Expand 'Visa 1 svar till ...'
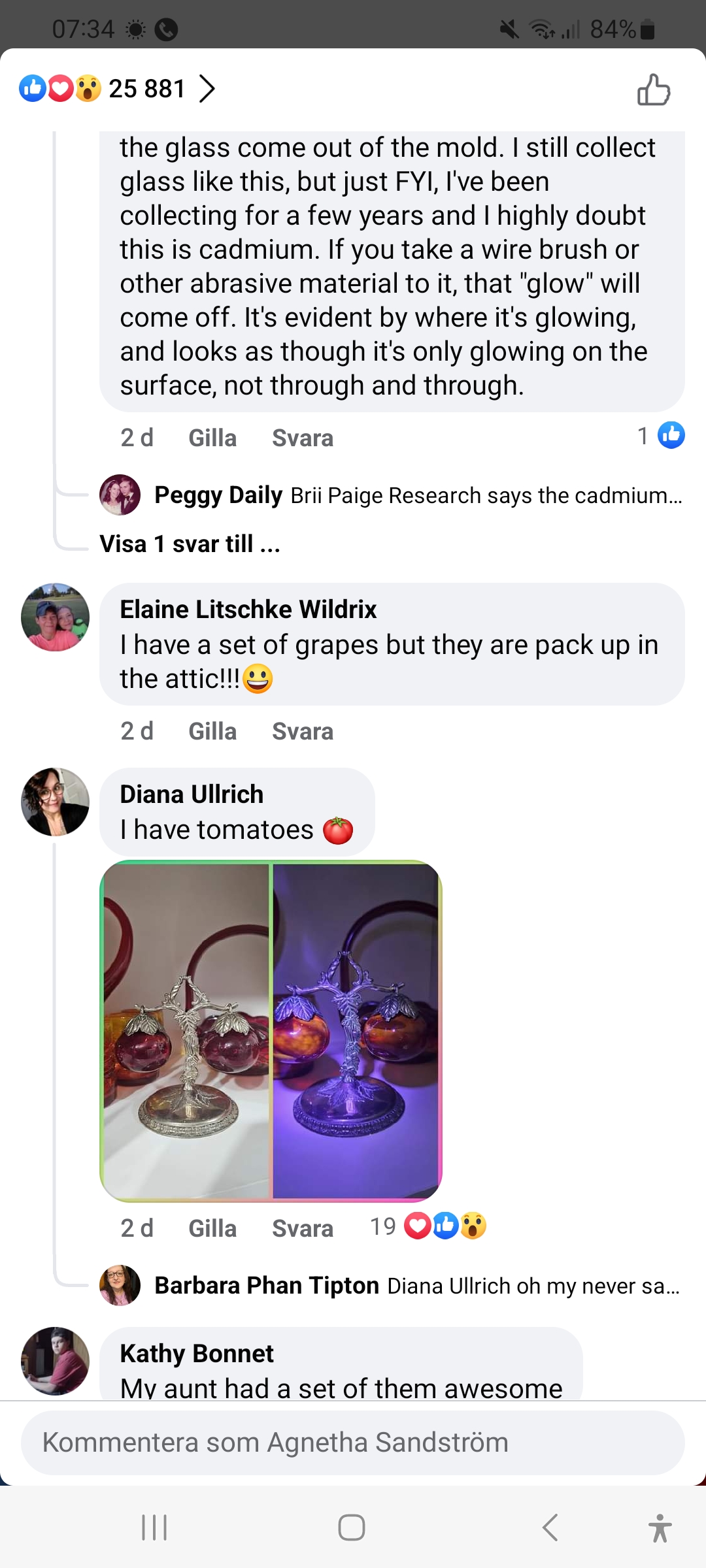 click(190, 544)
